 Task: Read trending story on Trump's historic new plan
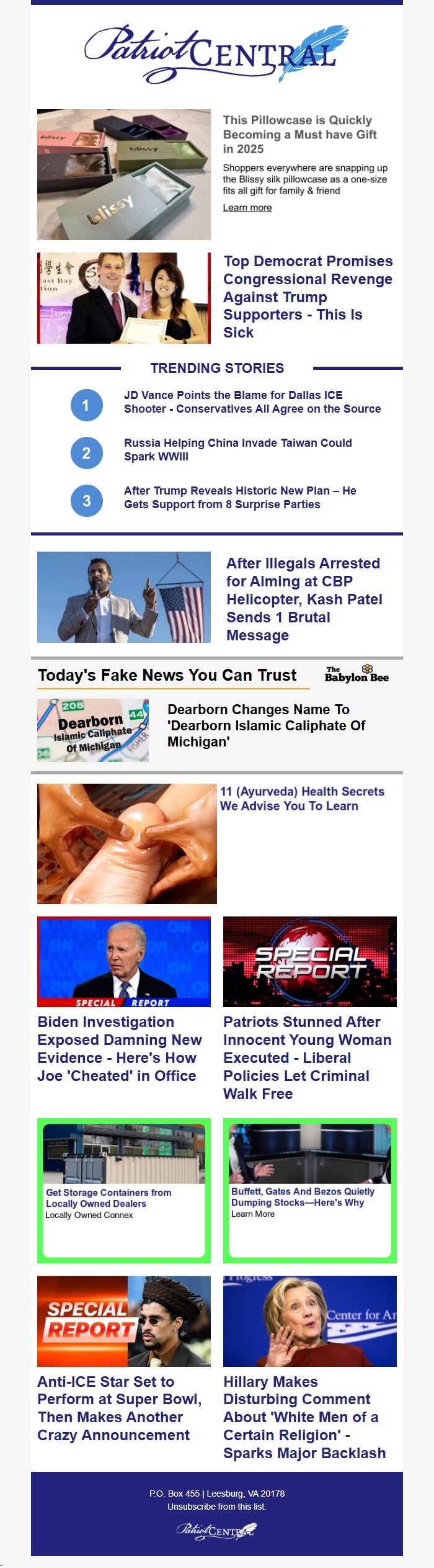(240, 498)
